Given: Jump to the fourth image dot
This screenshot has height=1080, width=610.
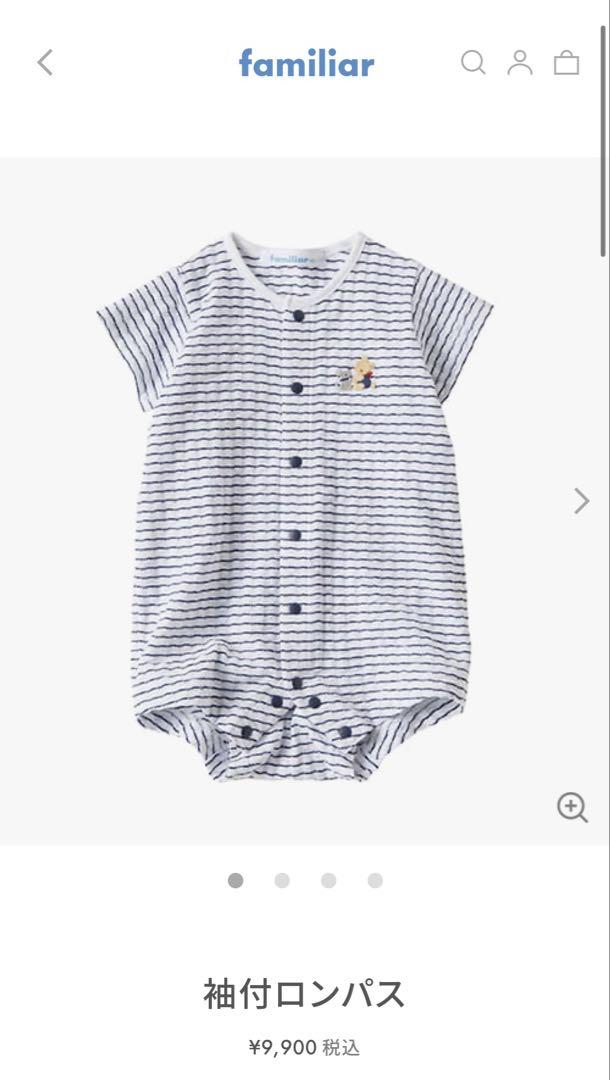Looking at the screenshot, I should (375, 880).
